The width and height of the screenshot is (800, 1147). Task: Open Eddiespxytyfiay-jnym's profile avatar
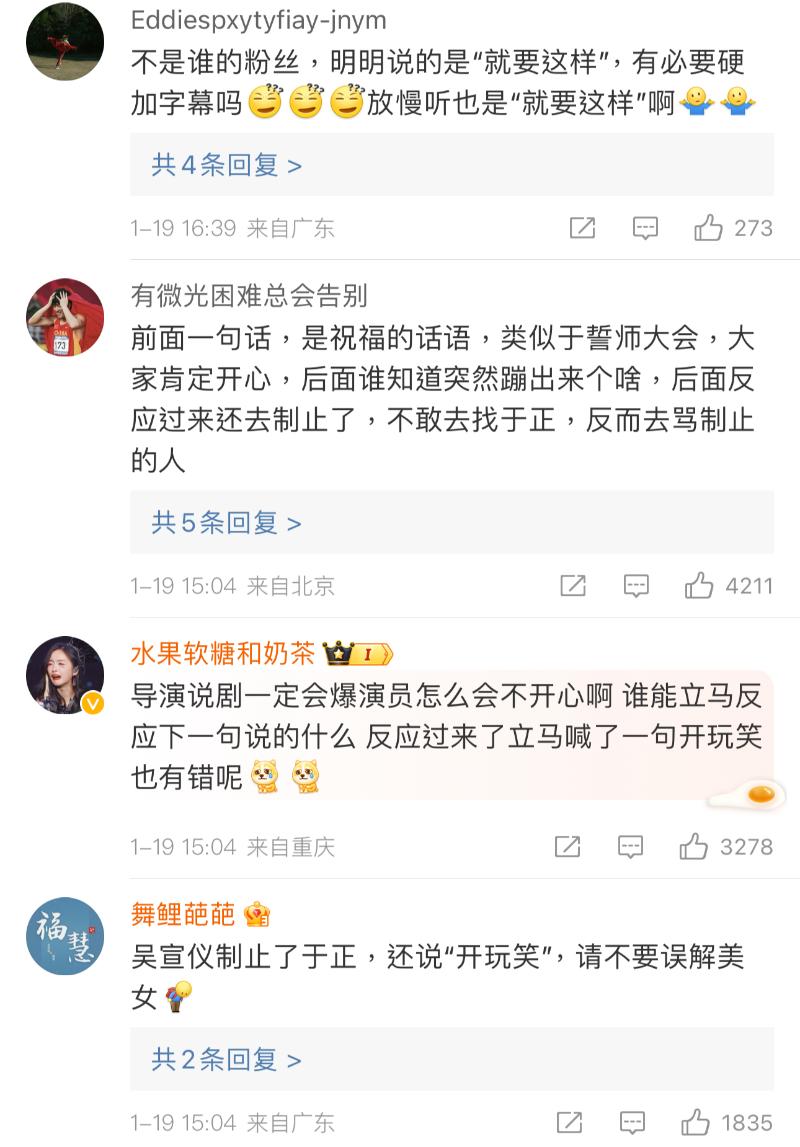click(x=65, y=41)
